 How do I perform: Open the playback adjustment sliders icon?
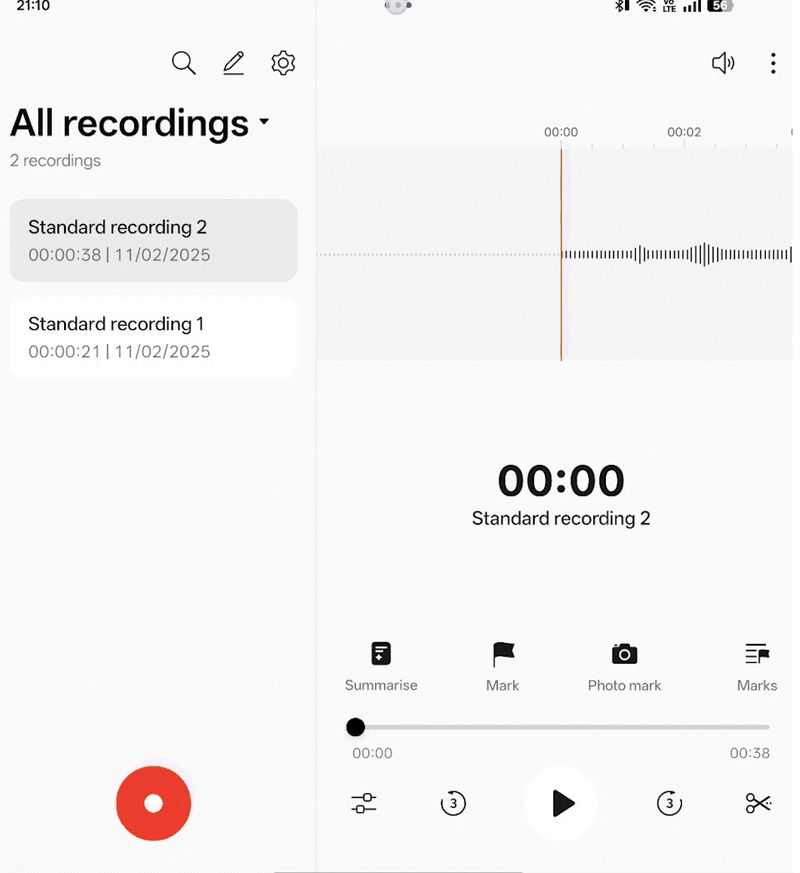pyautogui.click(x=364, y=803)
